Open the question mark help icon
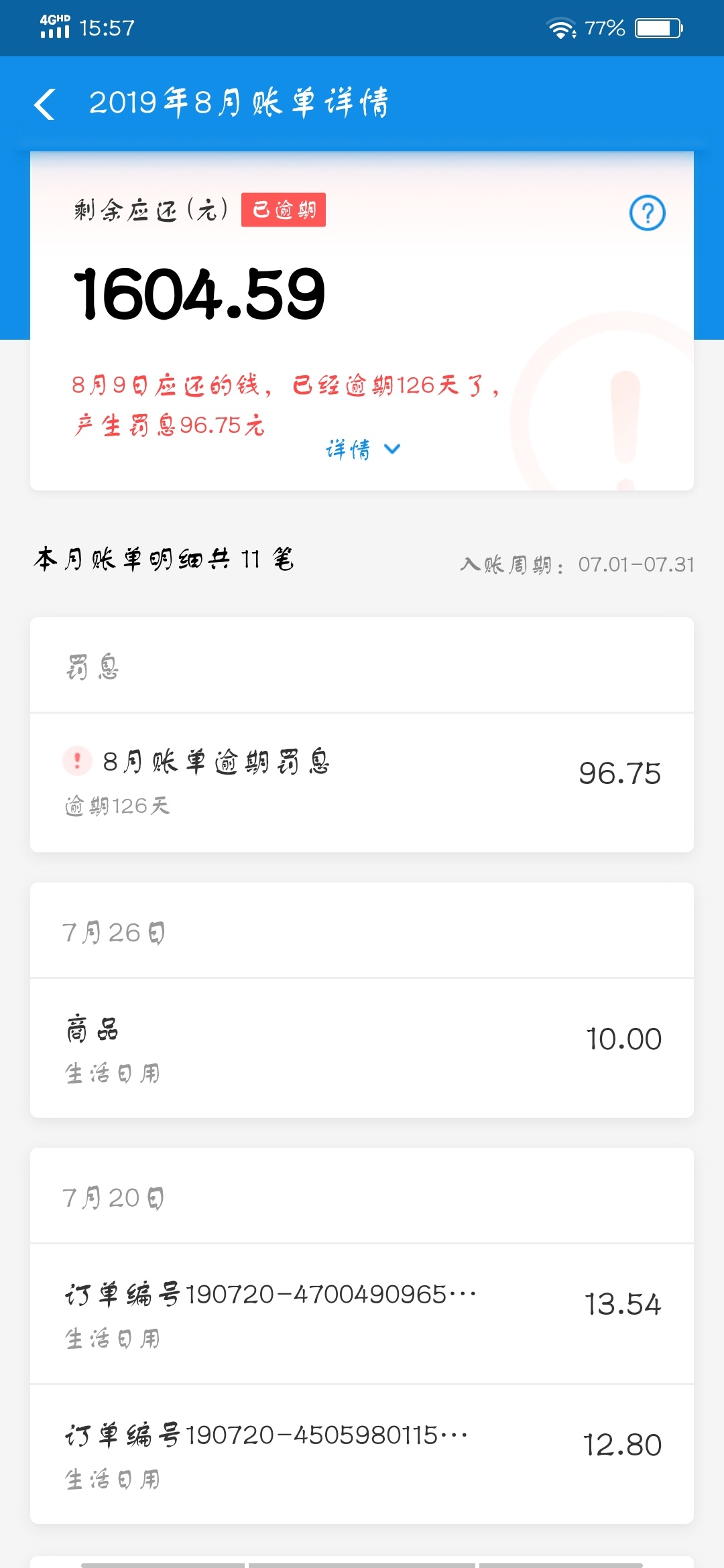This screenshot has width=724, height=1568. (647, 213)
